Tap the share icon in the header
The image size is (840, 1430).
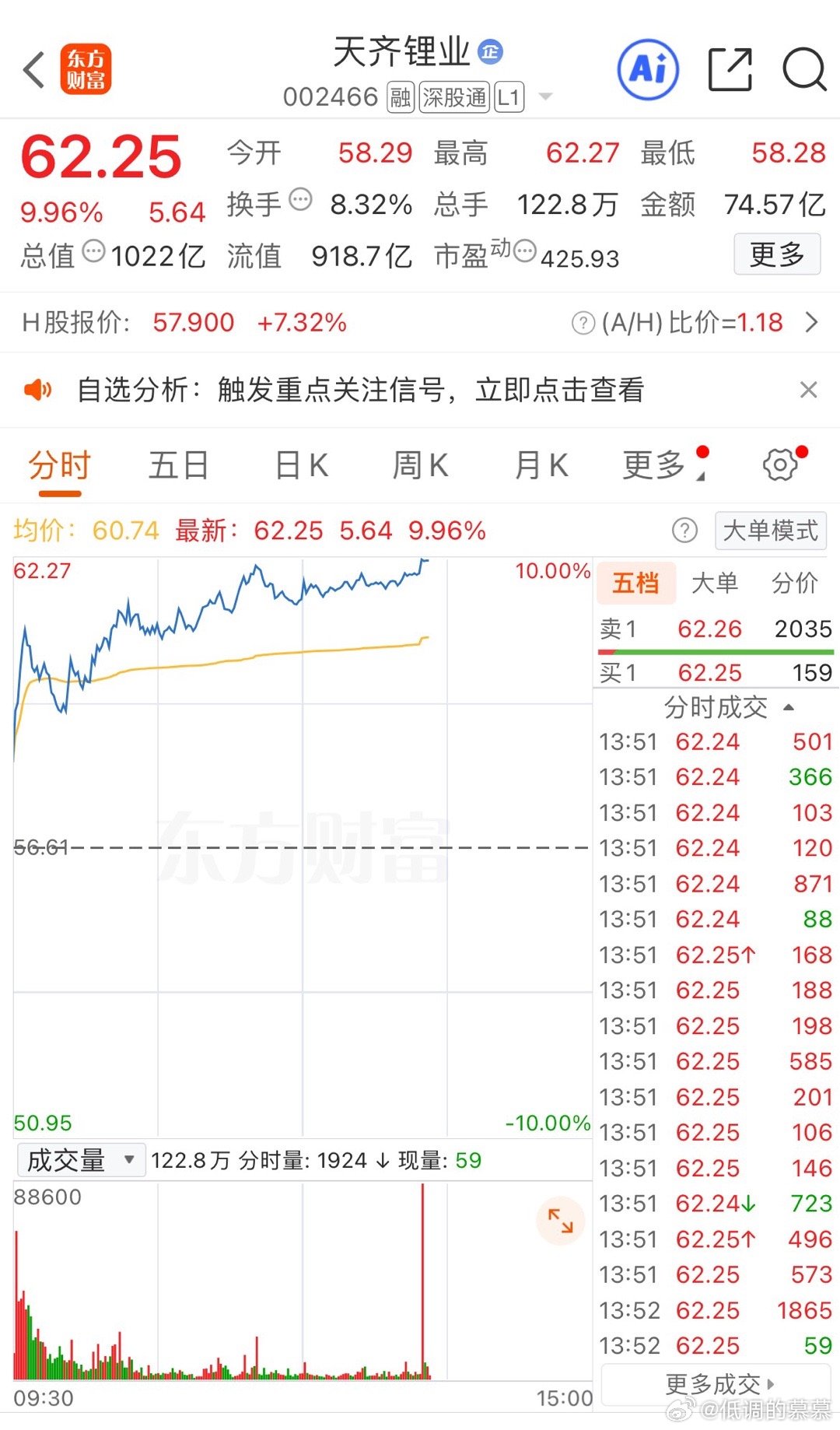730,69
